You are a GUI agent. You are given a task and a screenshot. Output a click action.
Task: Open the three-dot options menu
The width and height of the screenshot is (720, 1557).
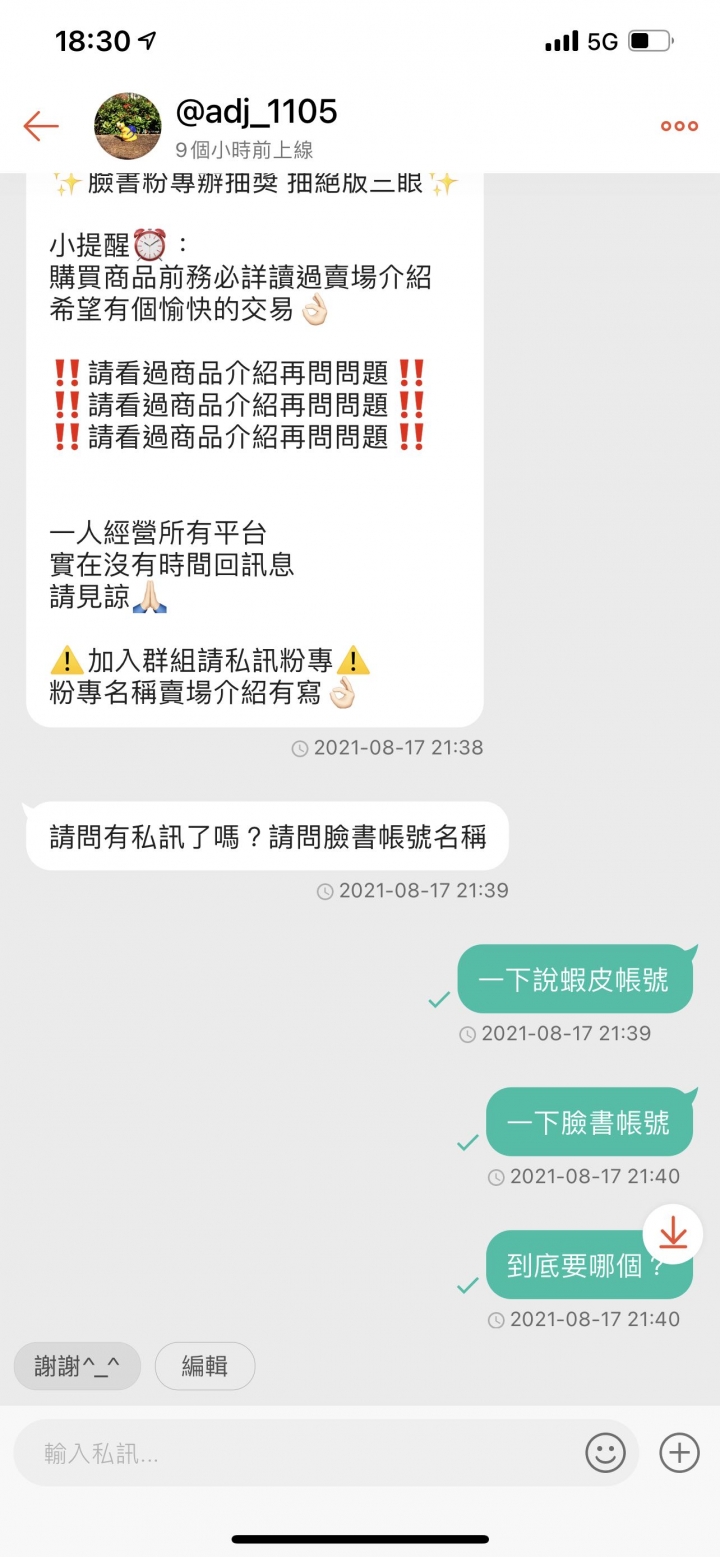pyautogui.click(x=678, y=126)
